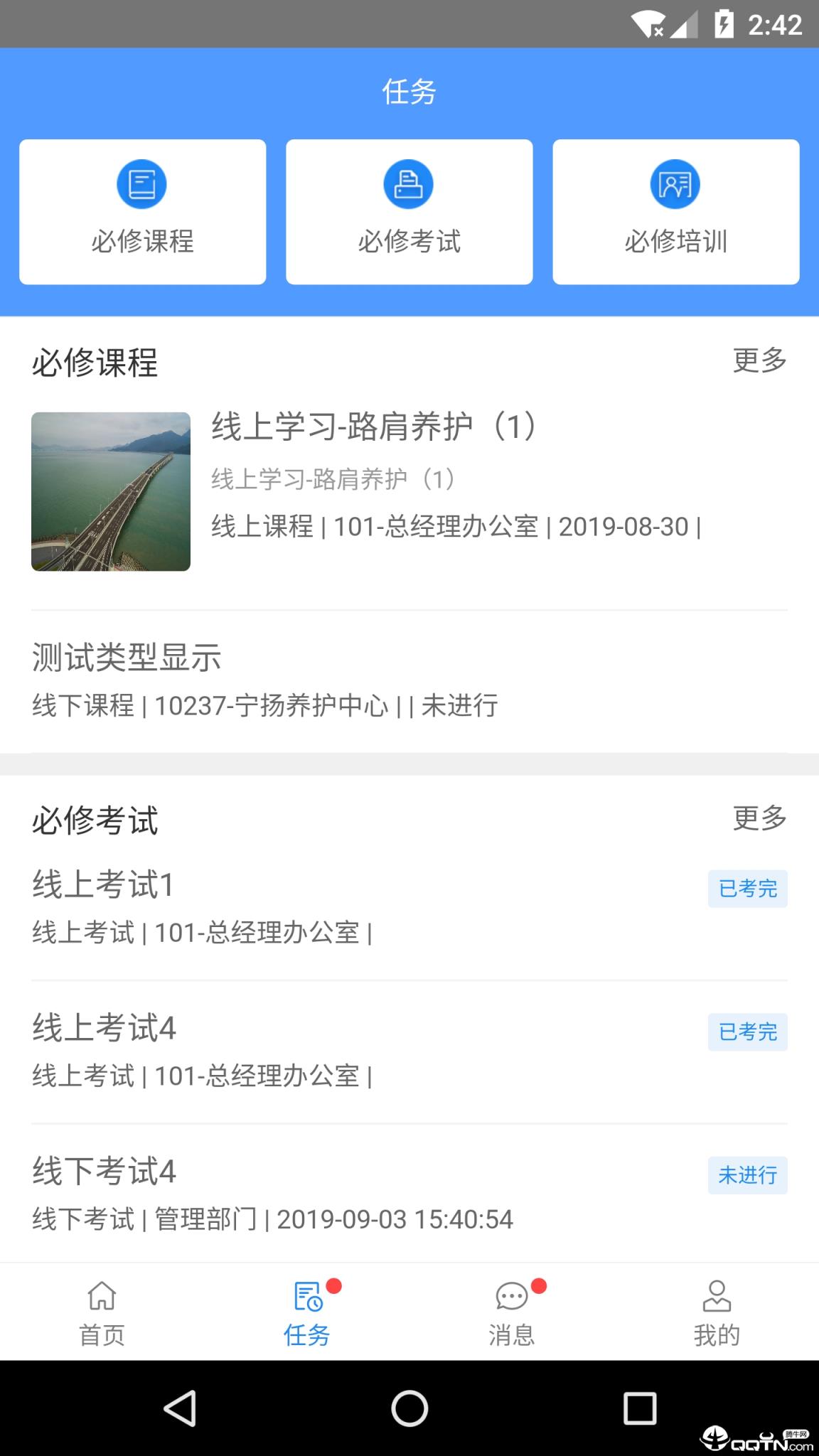Tap the 已考完 badge on 线上考试1
The height and width of the screenshot is (1456, 819).
747,888
